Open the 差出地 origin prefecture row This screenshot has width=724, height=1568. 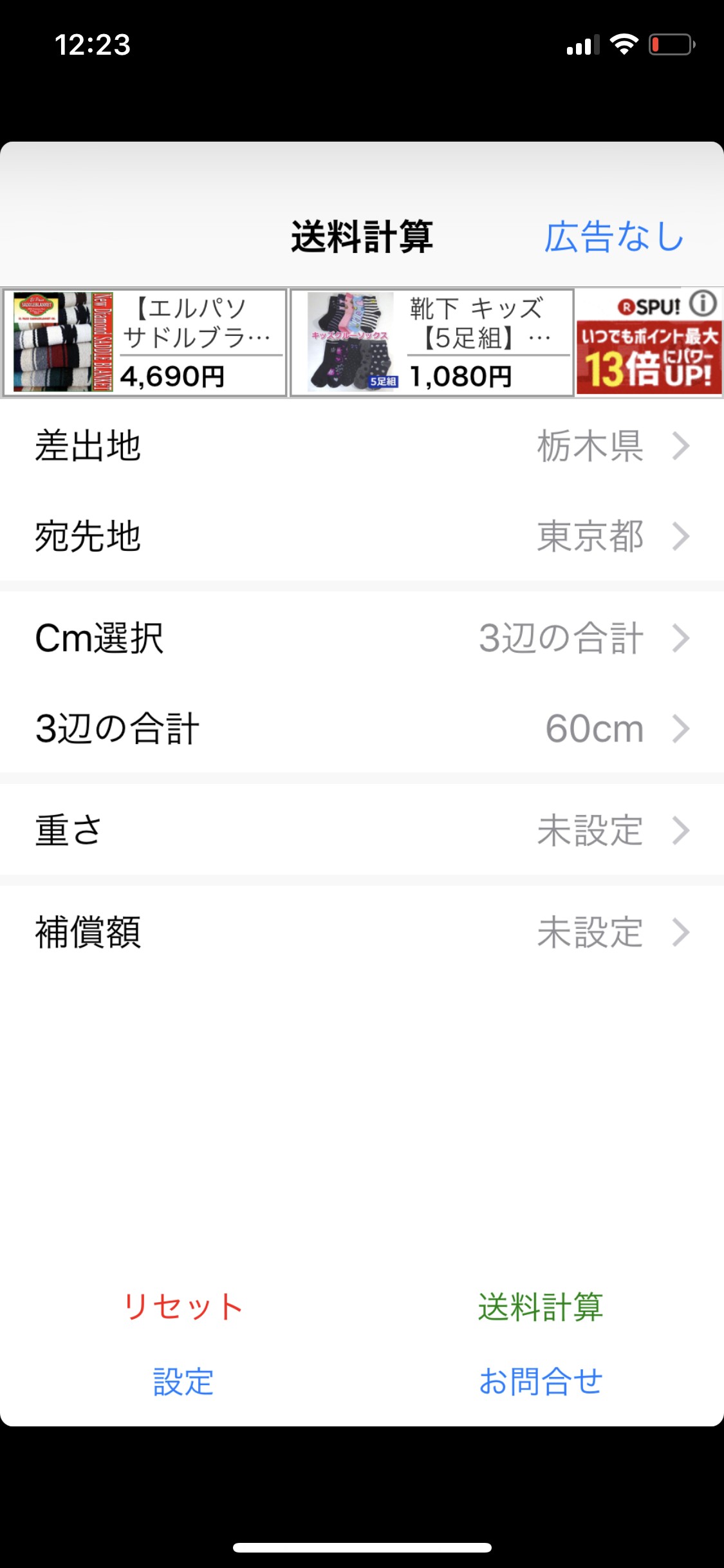(x=362, y=445)
